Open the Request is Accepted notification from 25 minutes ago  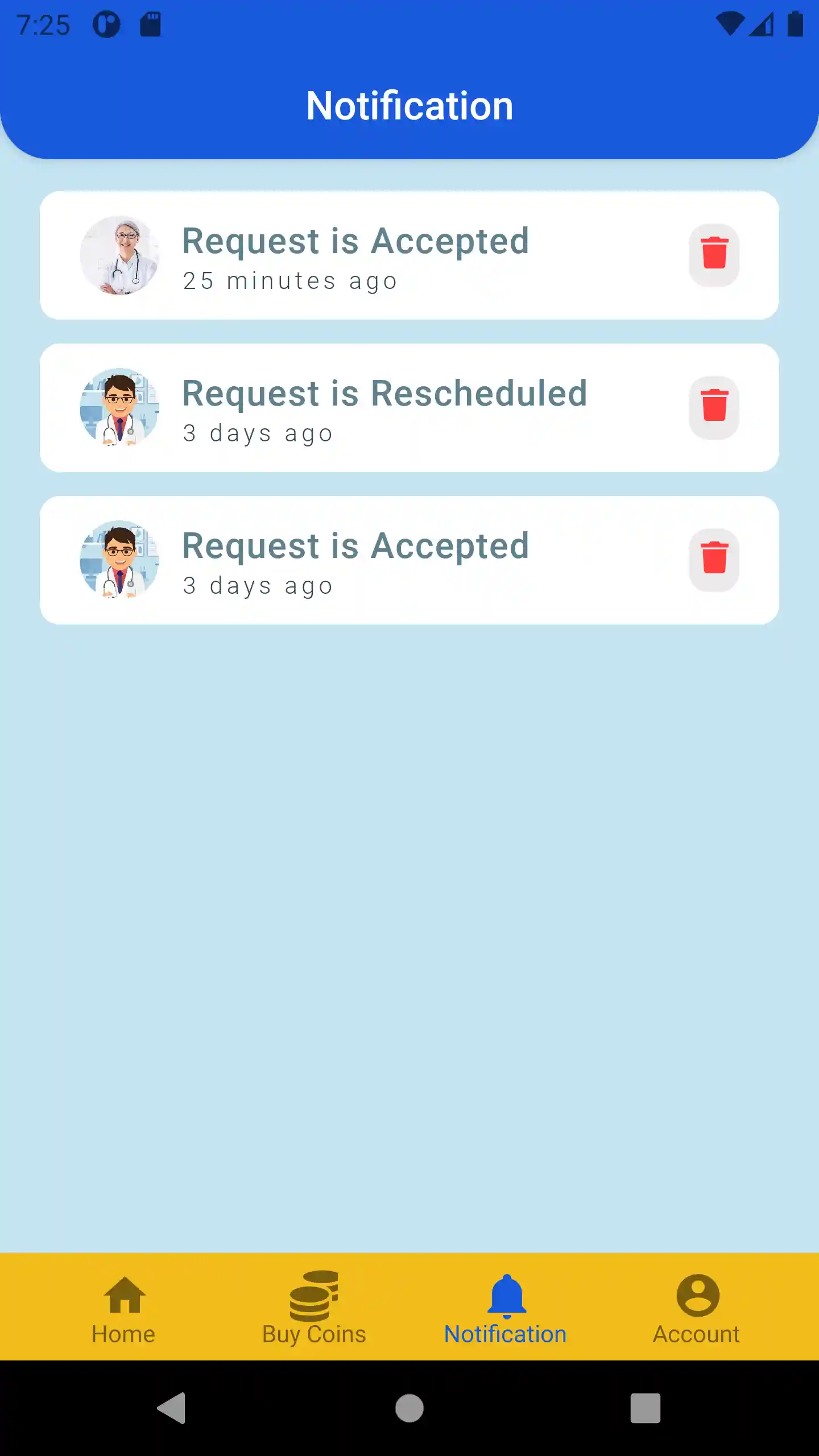click(355, 255)
